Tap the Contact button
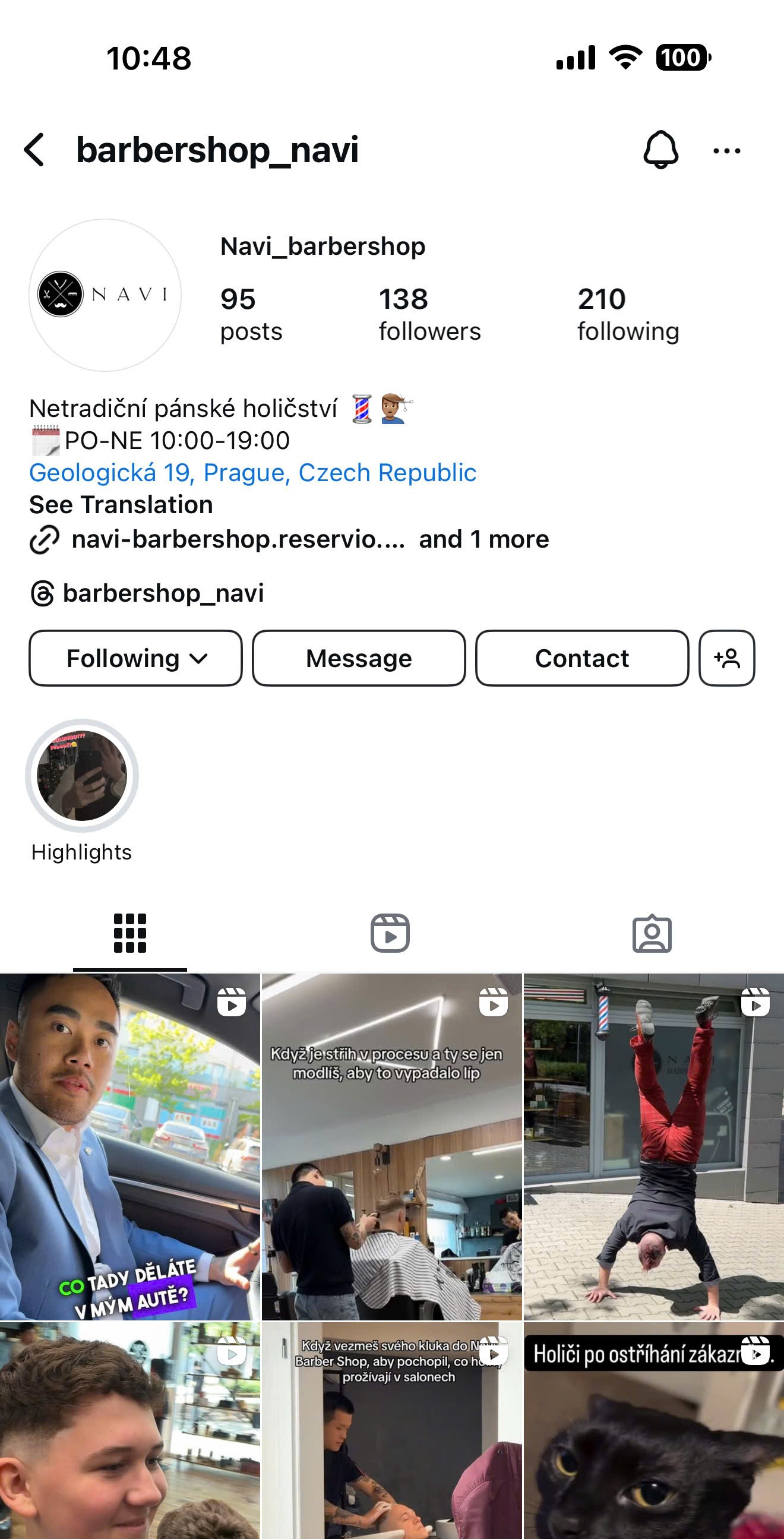The image size is (784, 1539). [582, 658]
